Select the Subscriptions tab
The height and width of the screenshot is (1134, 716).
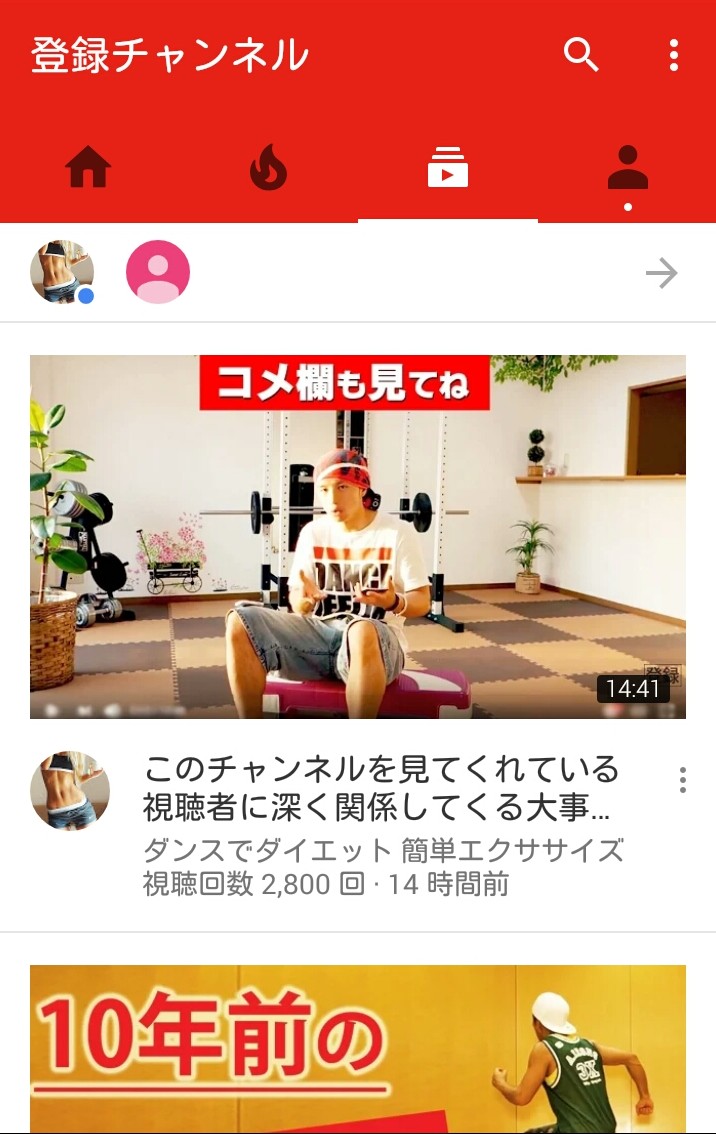click(447, 168)
